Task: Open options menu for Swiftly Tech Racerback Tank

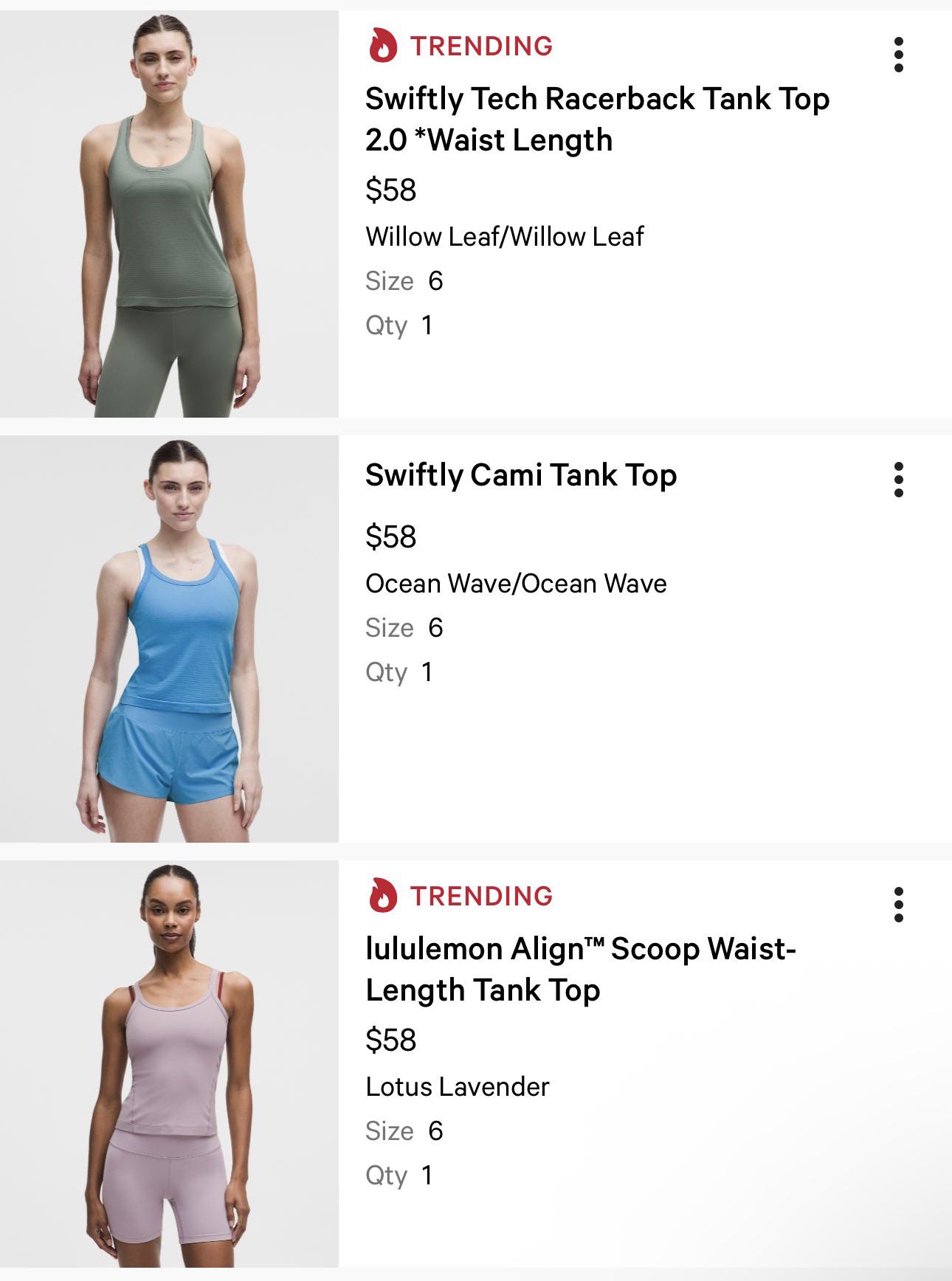Action: [x=898, y=55]
